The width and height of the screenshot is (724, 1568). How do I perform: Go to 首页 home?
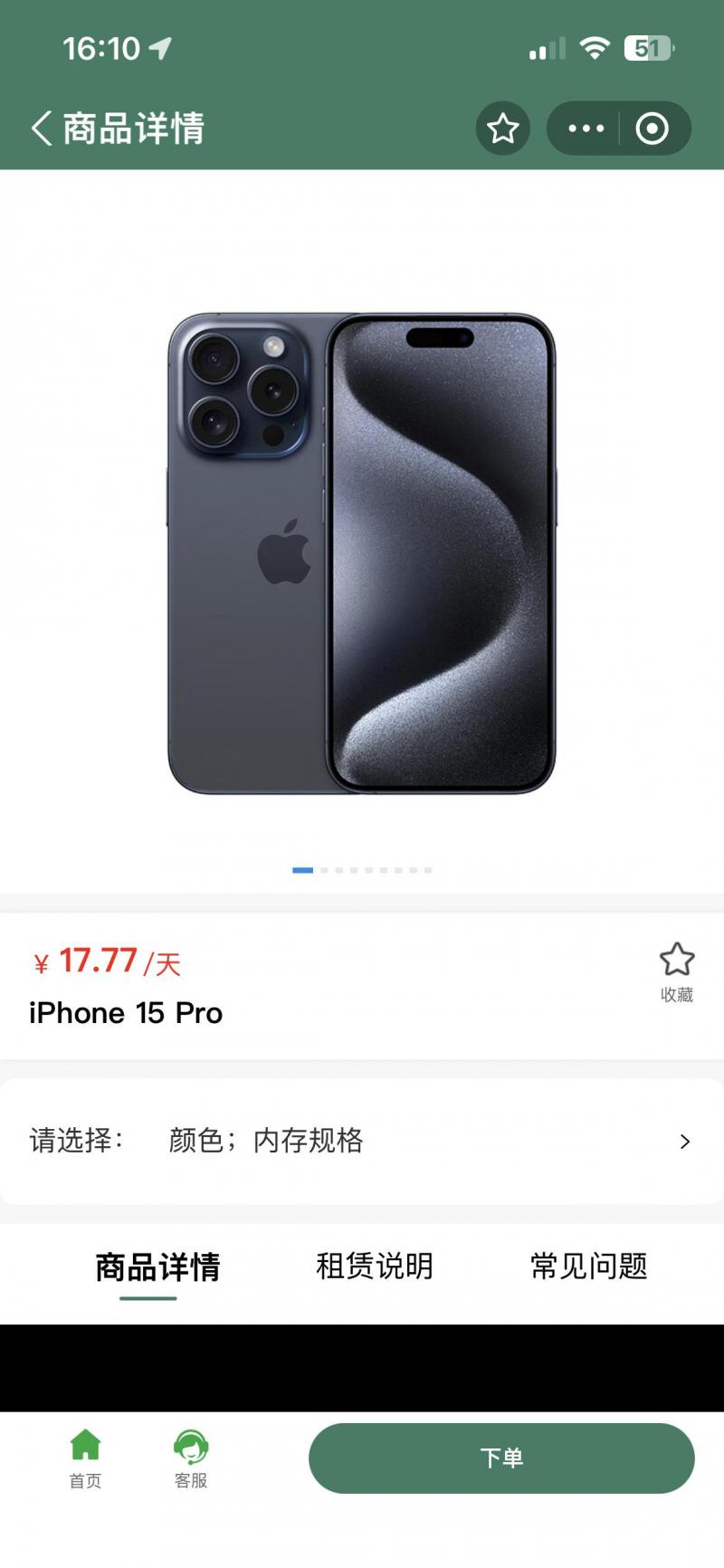coord(86,1458)
